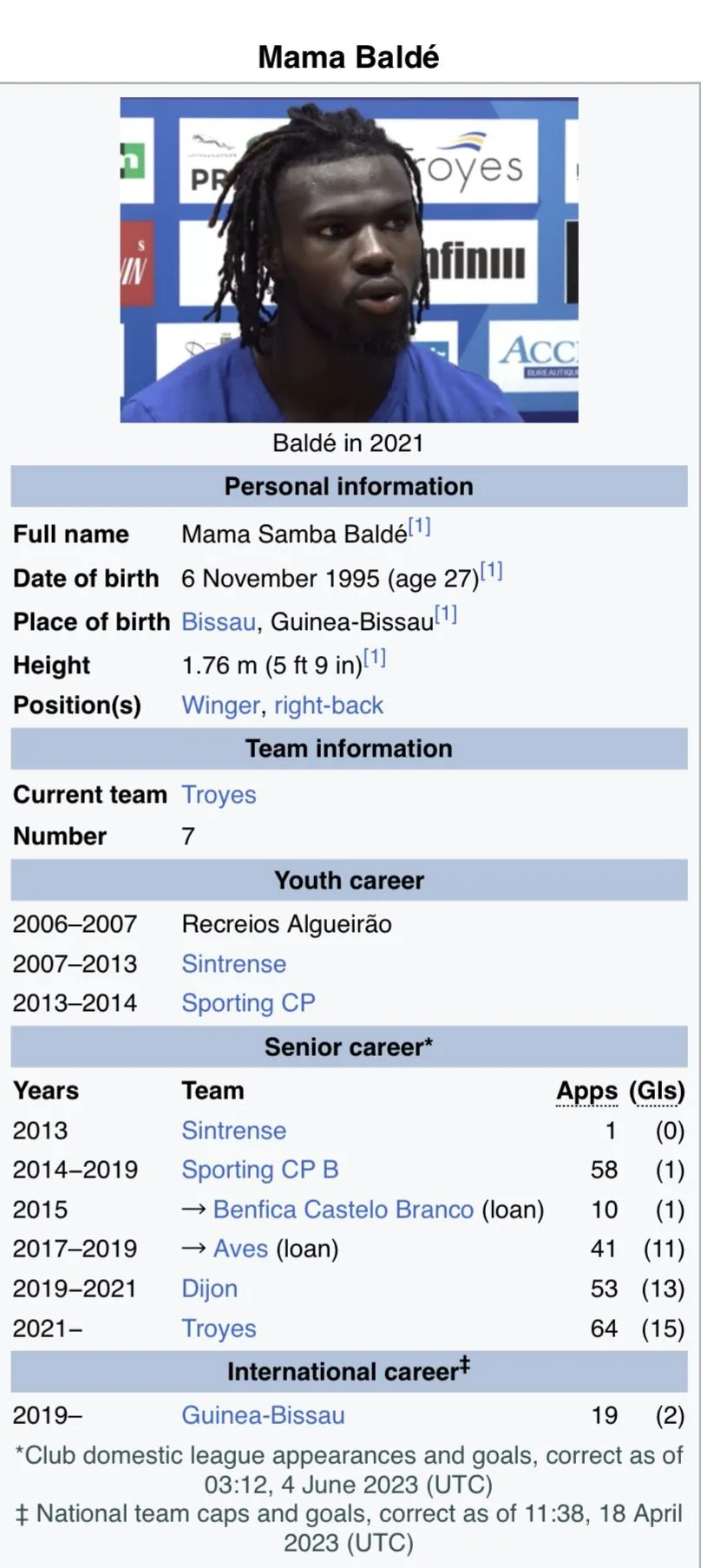
Task: Go to the Sporting CP youth link
Action: pyautogui.click(x=248, y=1003)
